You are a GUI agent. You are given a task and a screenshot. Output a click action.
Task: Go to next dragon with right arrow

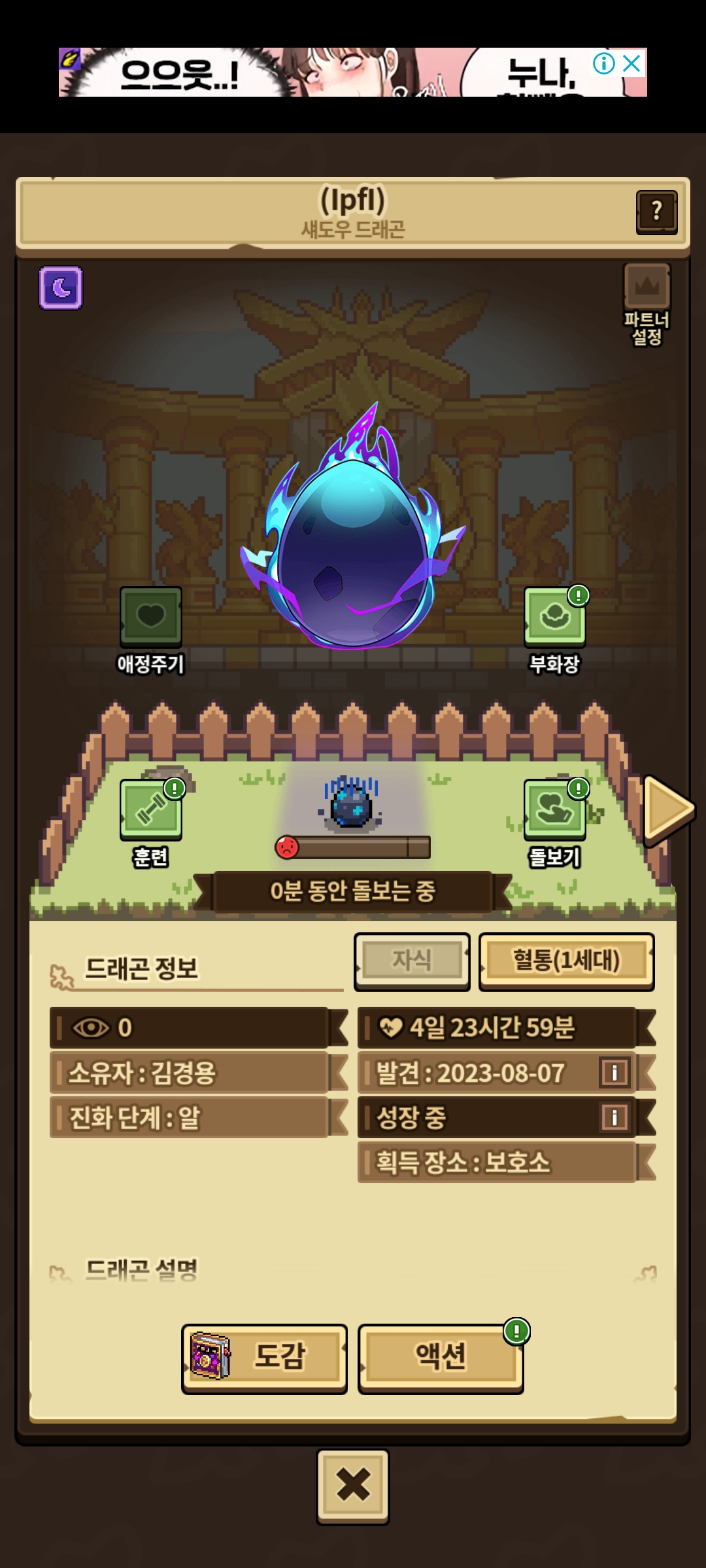667,809
